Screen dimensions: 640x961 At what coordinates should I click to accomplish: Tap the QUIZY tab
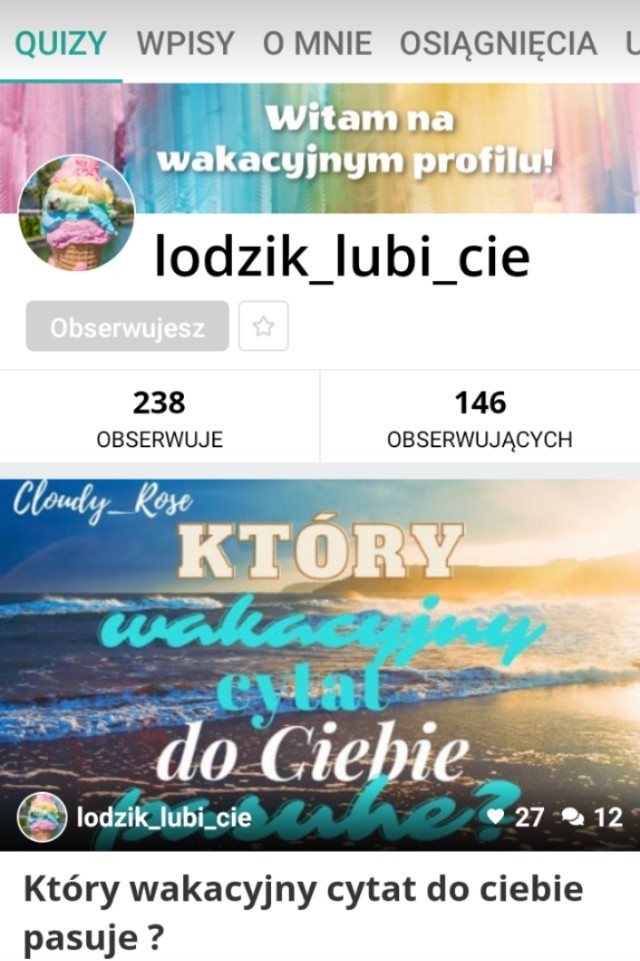(x=61, y=43)
